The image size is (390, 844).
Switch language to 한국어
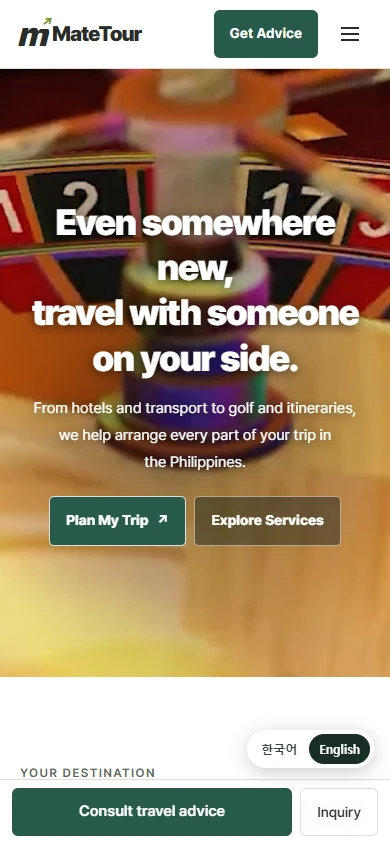[x=279, y=749]
